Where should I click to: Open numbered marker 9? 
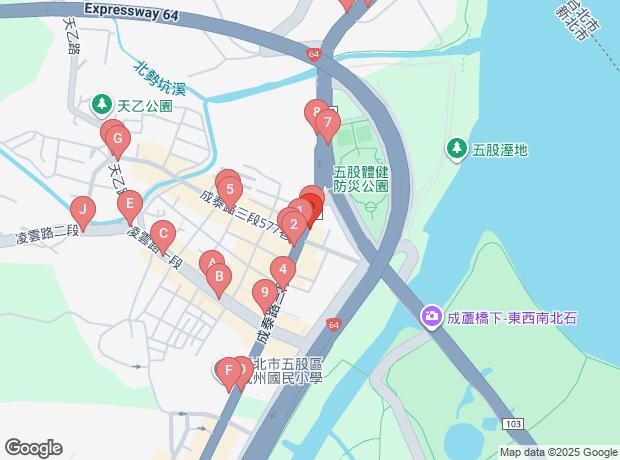[x=264, y=293]
